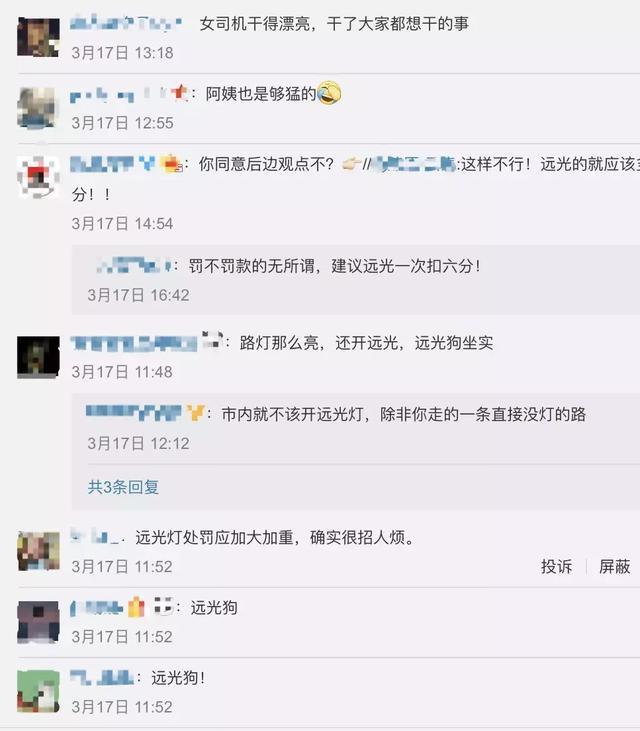Open avatar of commenter saying 阿姨也是够猛的
This screenshot has height=731, width=640.
point(38,107)
